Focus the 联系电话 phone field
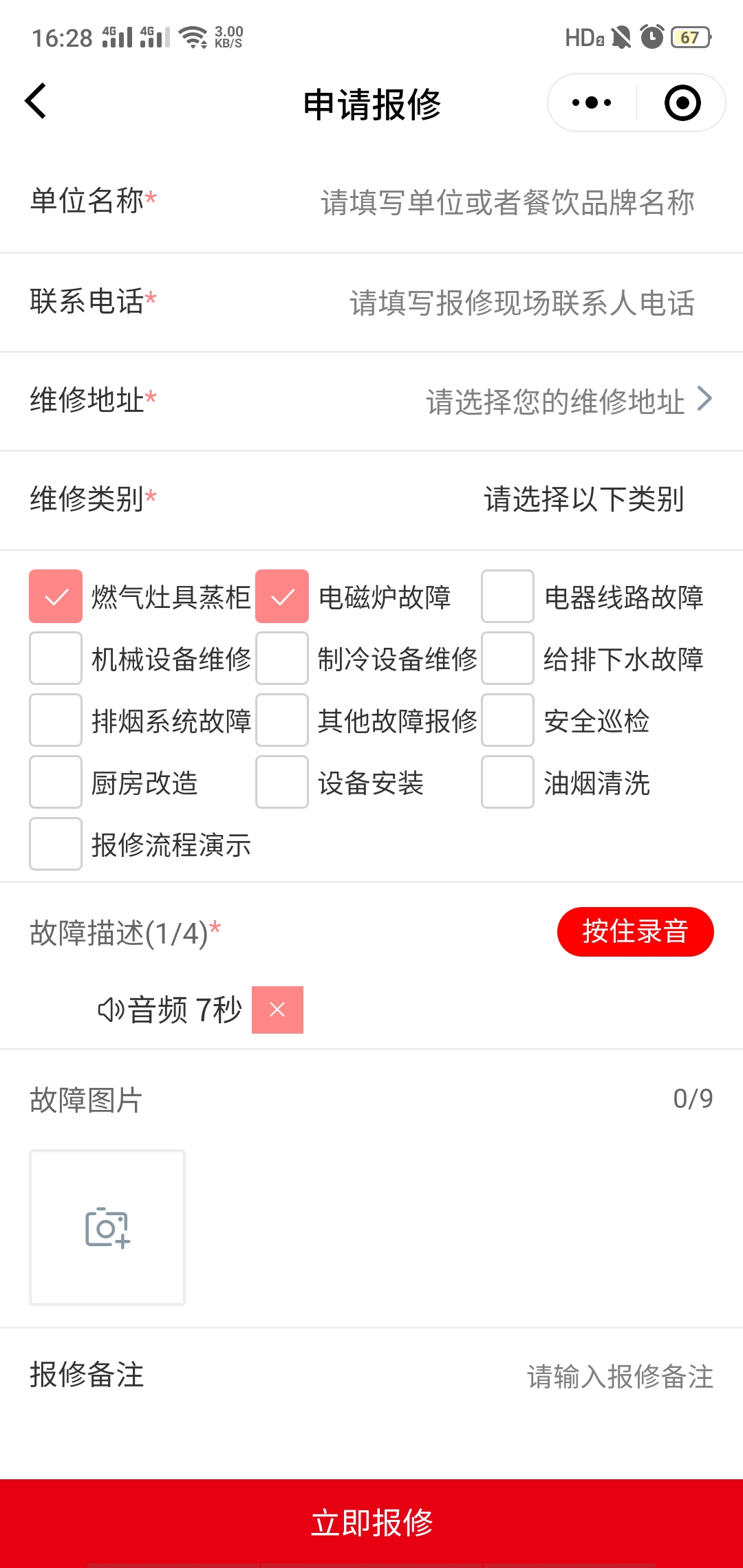The image size is (743, 1568). [521, 303]
